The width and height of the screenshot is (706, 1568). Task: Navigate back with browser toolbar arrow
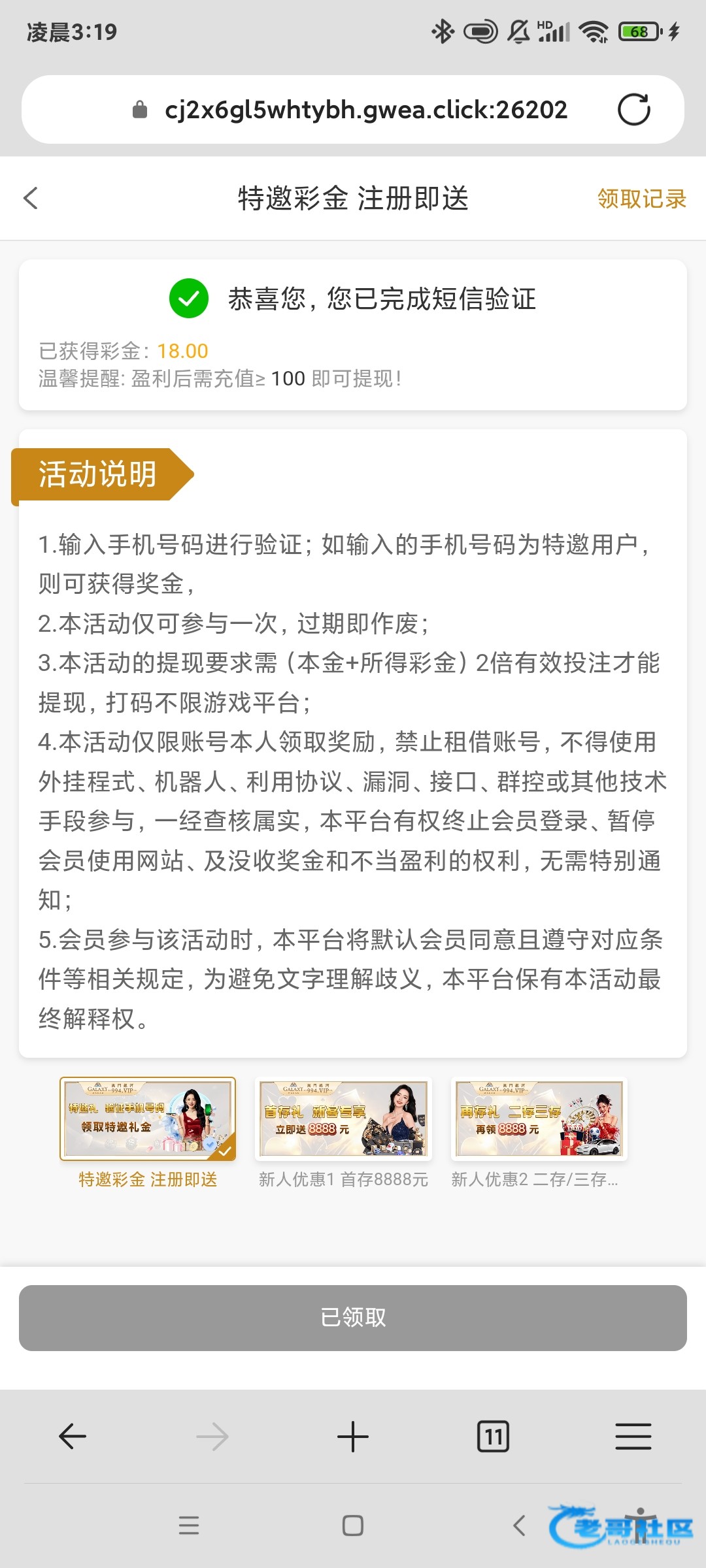[x=73, y=1437]
